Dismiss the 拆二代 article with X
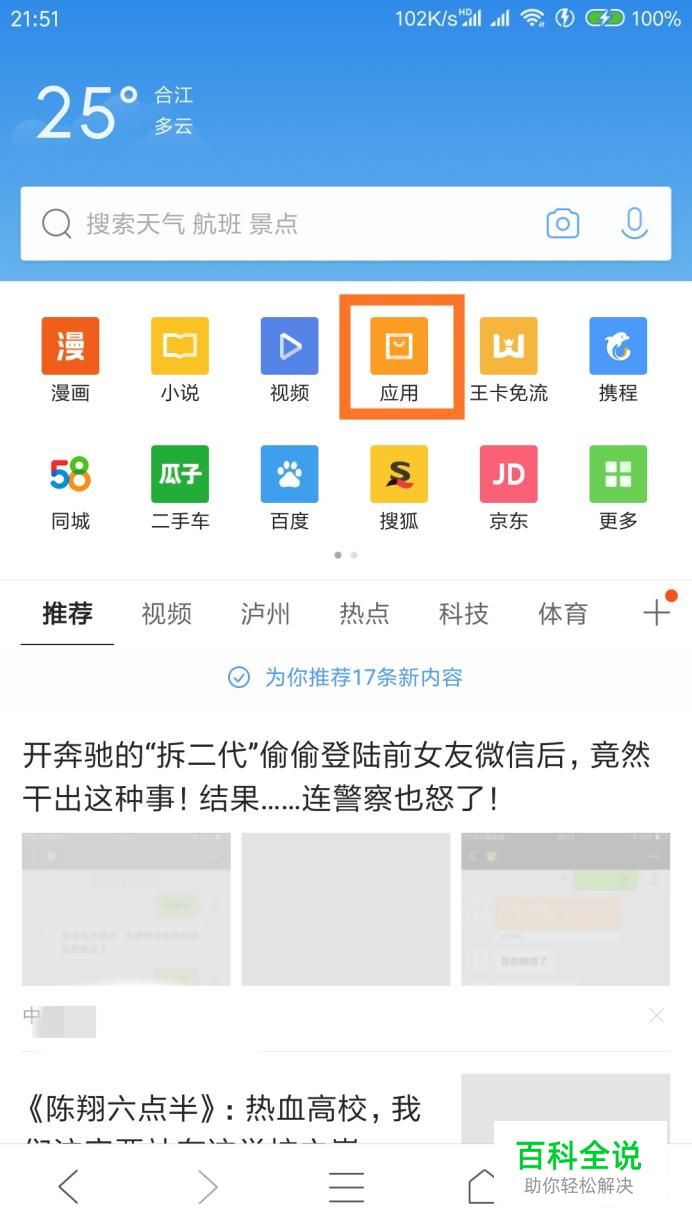This screenshot has width=692, height=1230. pos(656,1016)
